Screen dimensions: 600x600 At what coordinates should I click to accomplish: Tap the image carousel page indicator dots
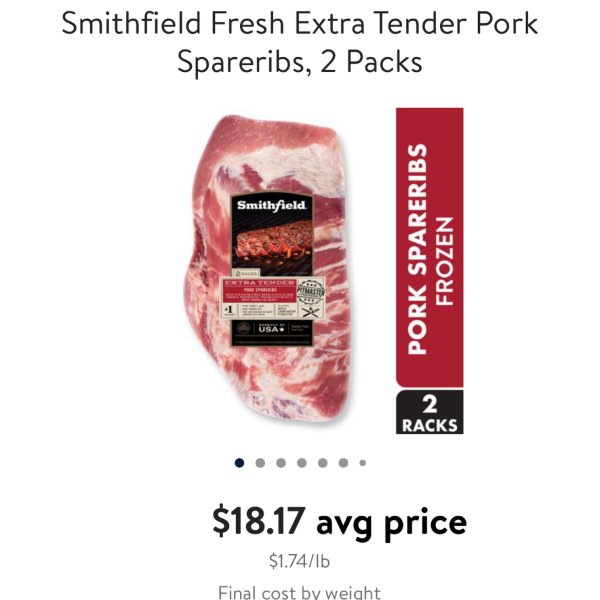(x=301, y=463)
